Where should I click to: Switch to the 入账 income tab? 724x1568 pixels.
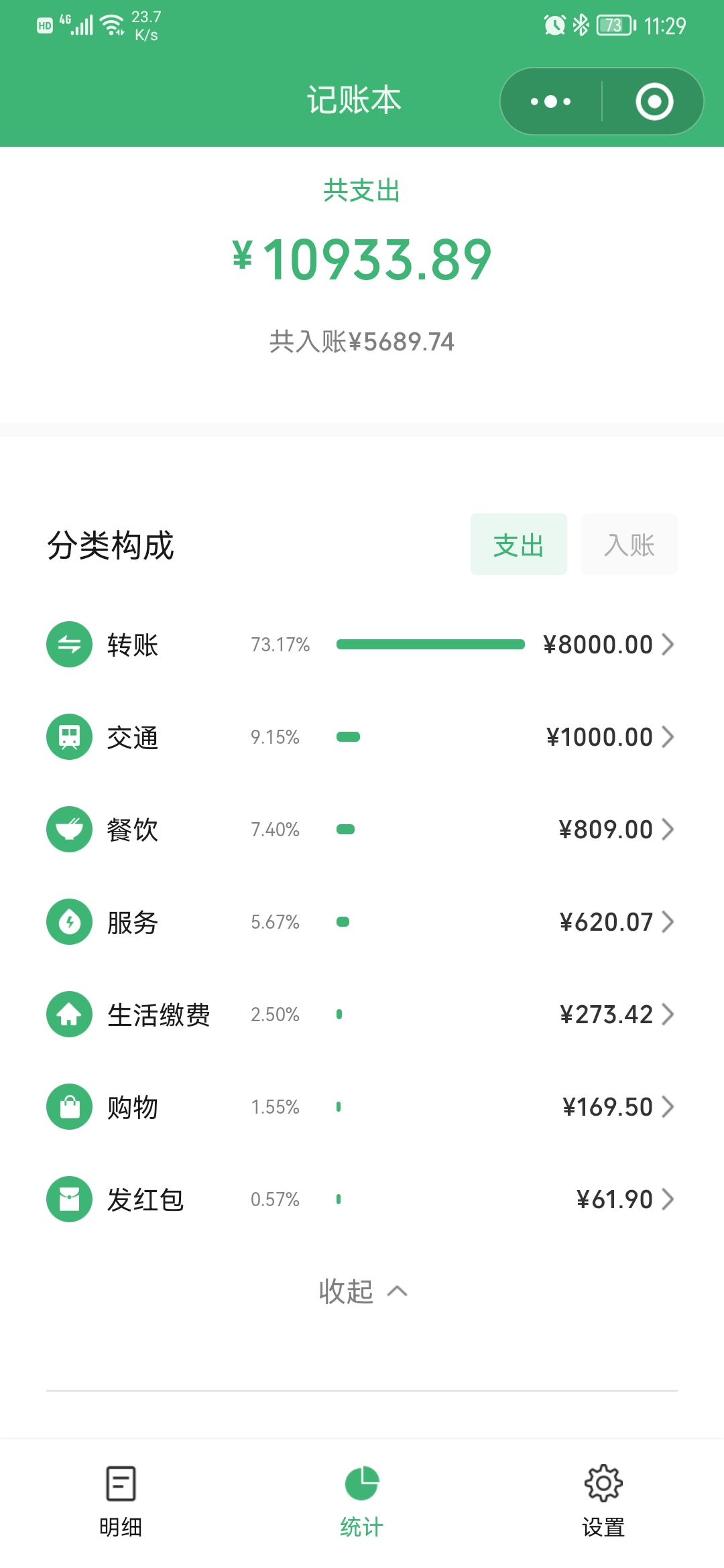[629, 545]
